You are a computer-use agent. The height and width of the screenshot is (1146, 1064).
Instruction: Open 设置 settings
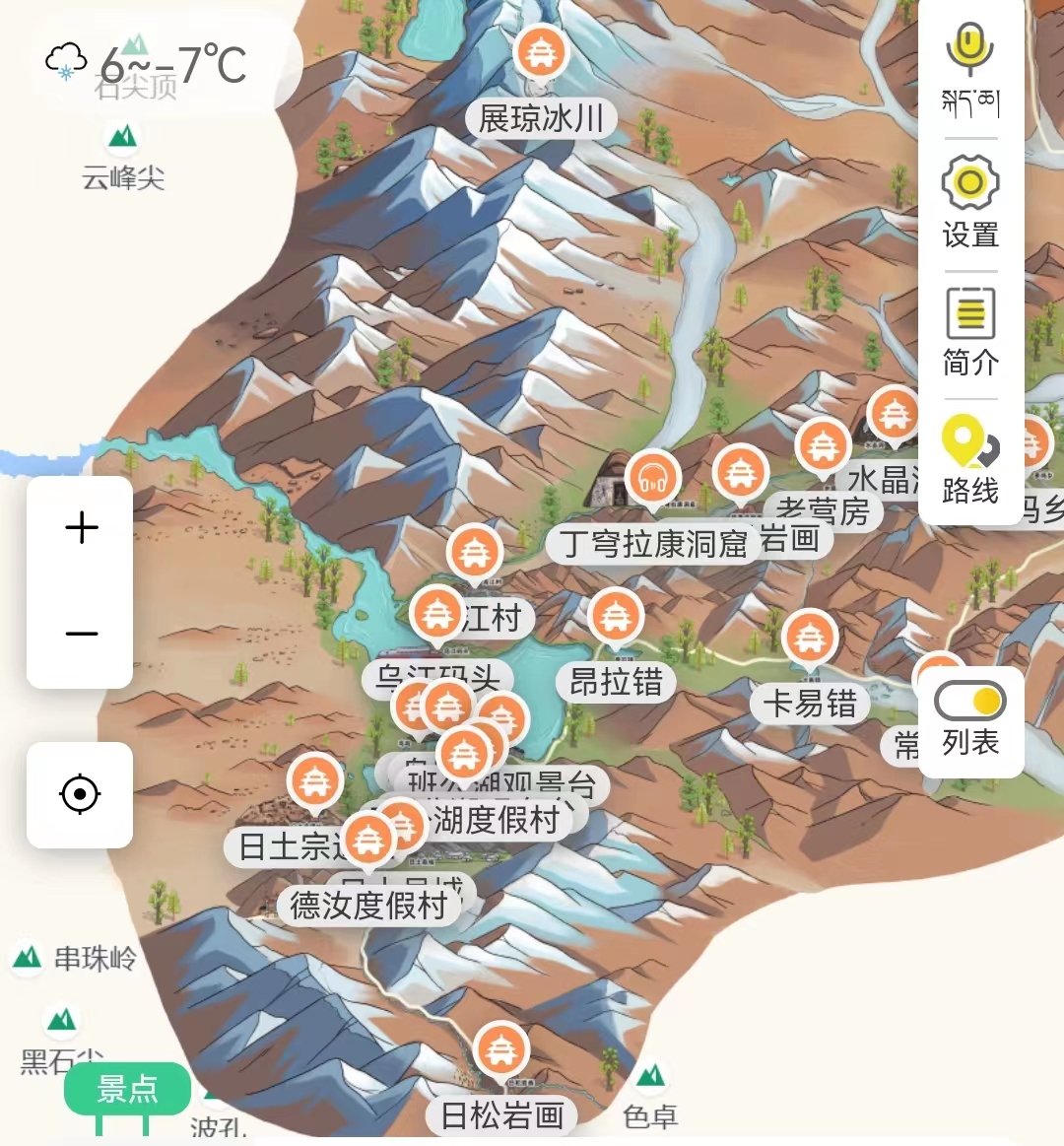(970, 202)
